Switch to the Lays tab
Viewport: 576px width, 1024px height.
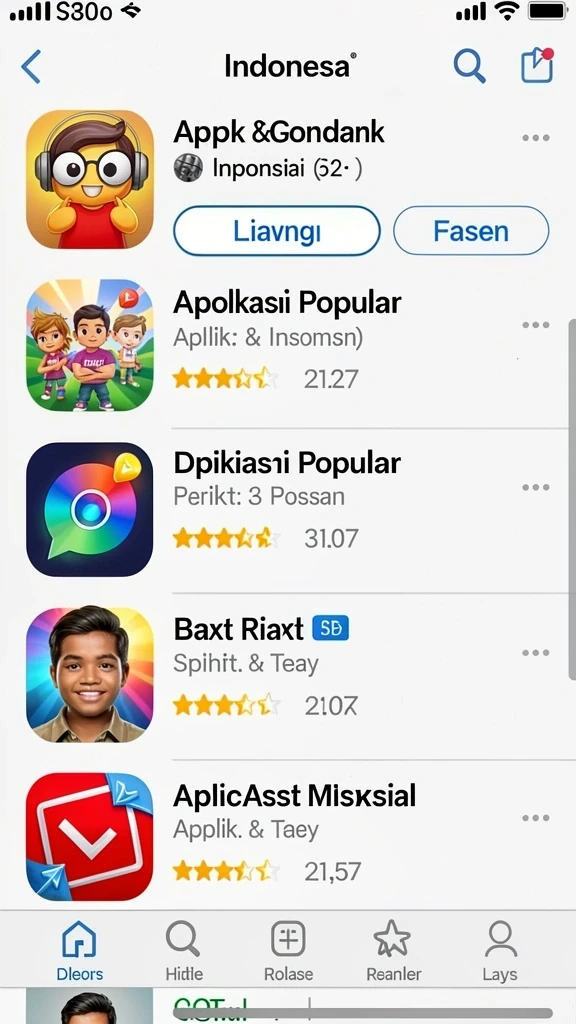[500, 951]
